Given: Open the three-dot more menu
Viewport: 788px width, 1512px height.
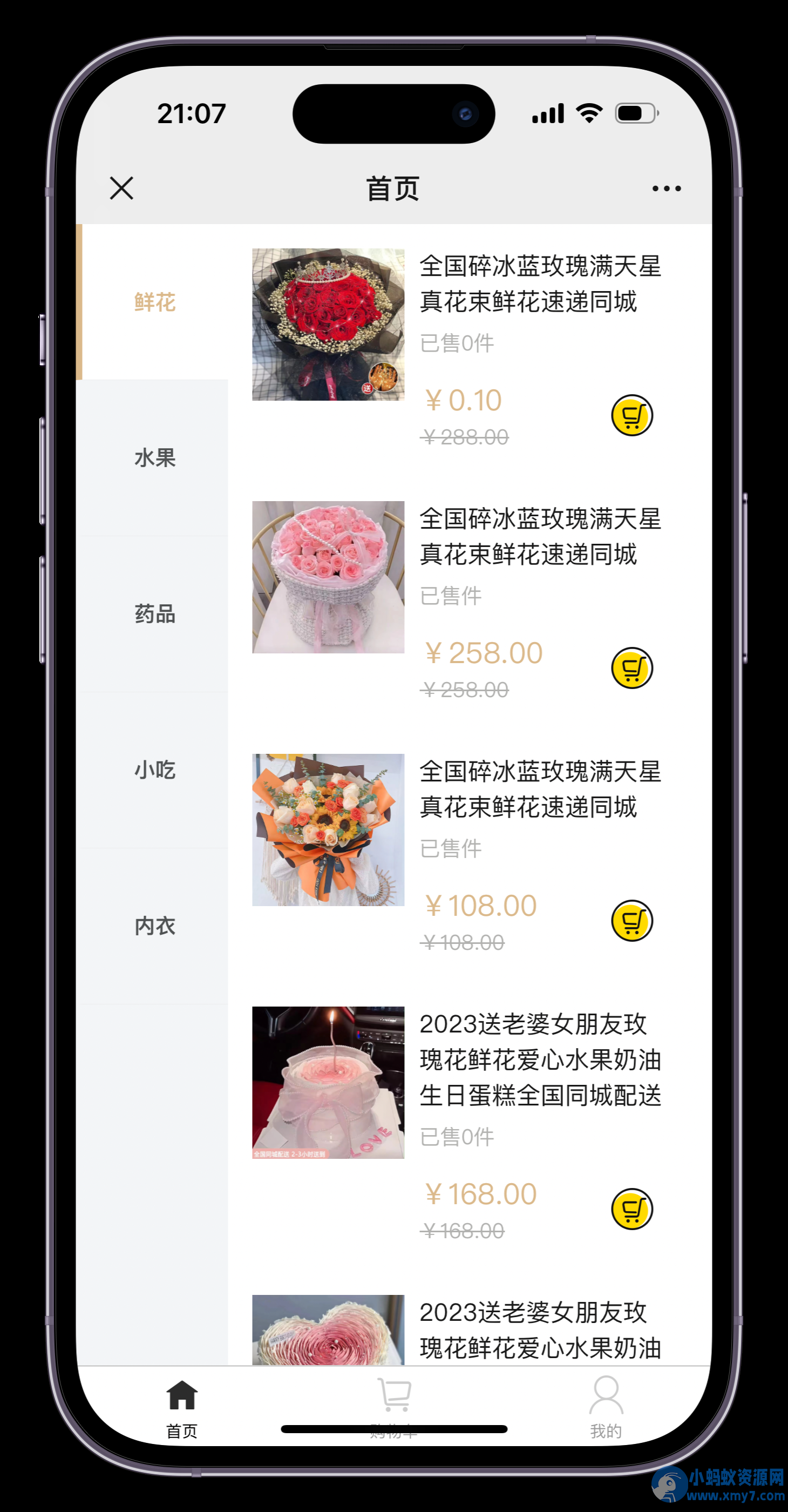Looking at the screenshot, I should point(666,188).
